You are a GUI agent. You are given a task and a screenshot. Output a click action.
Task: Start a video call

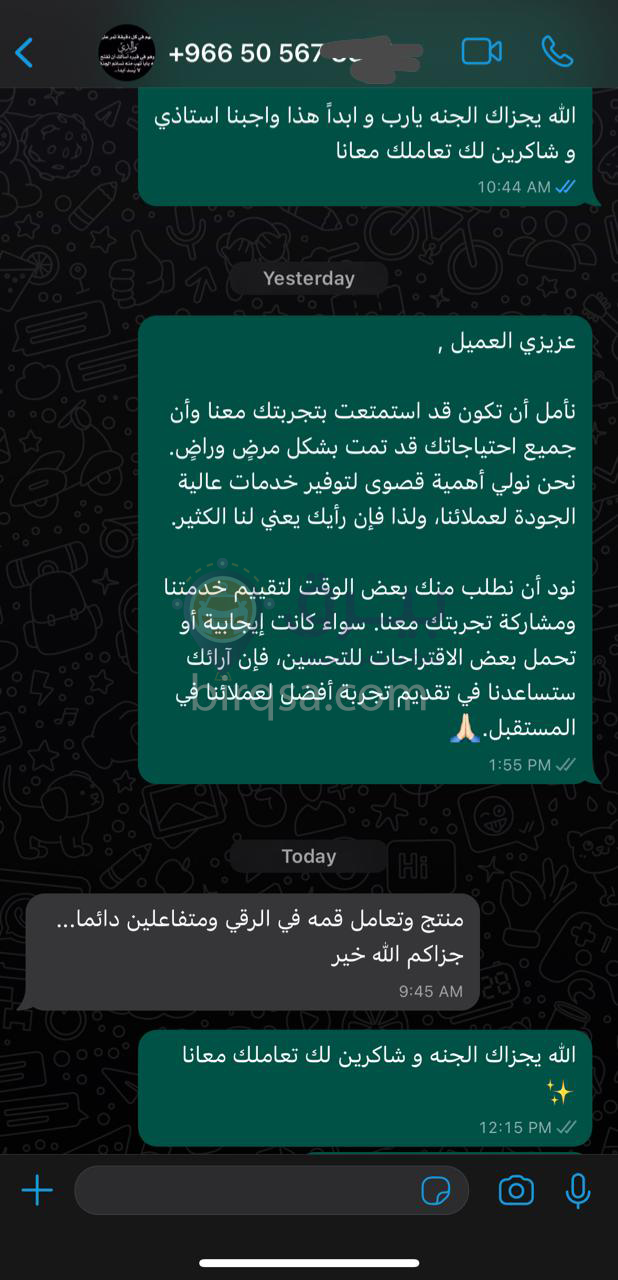(481, 51)
